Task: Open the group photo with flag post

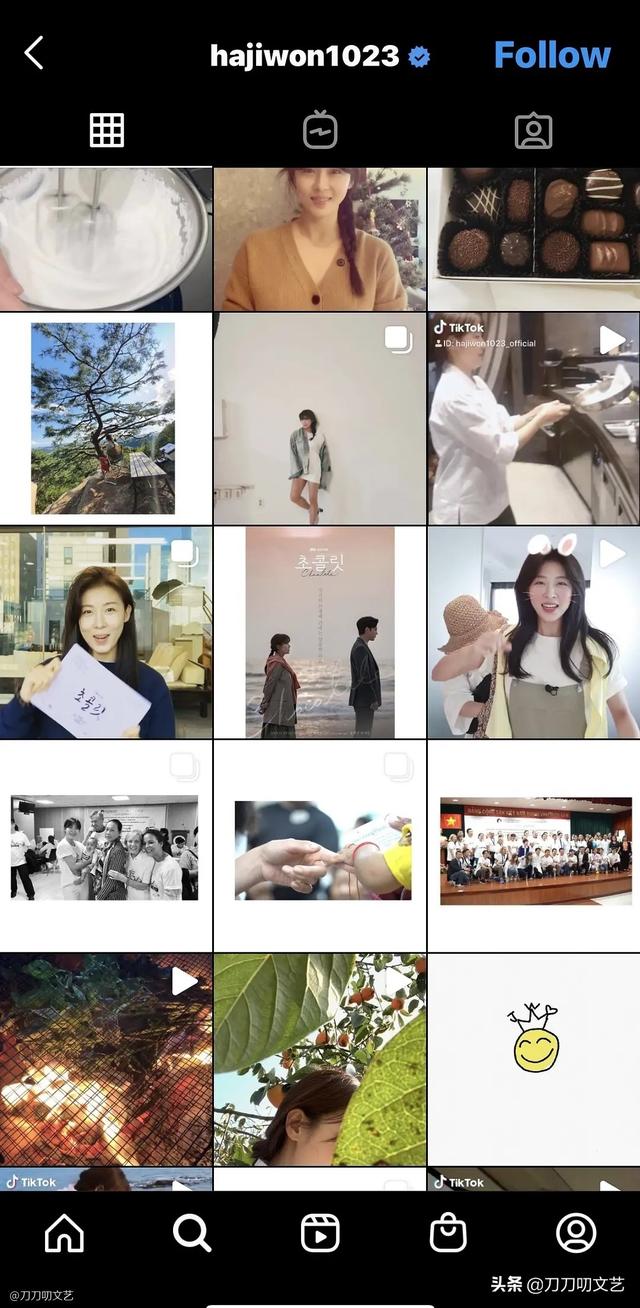Action: click(534, 846)
